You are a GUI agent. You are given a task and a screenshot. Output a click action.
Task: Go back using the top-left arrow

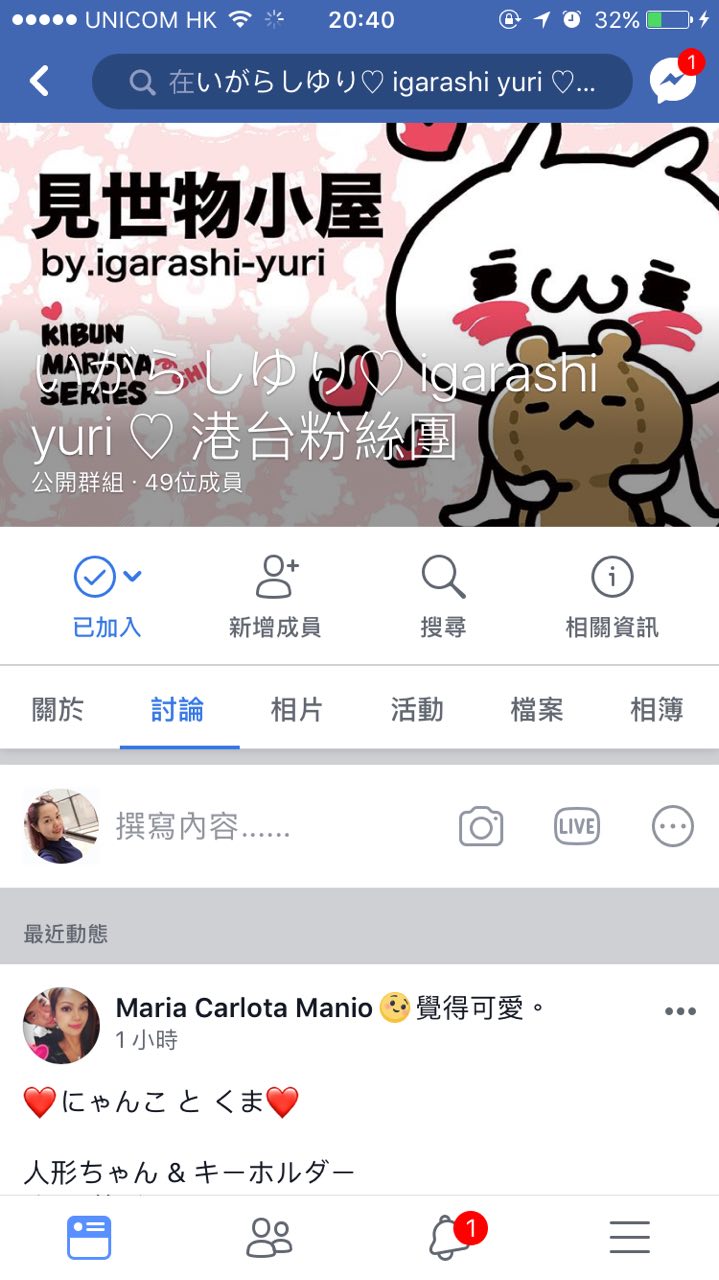pos(40,81)
